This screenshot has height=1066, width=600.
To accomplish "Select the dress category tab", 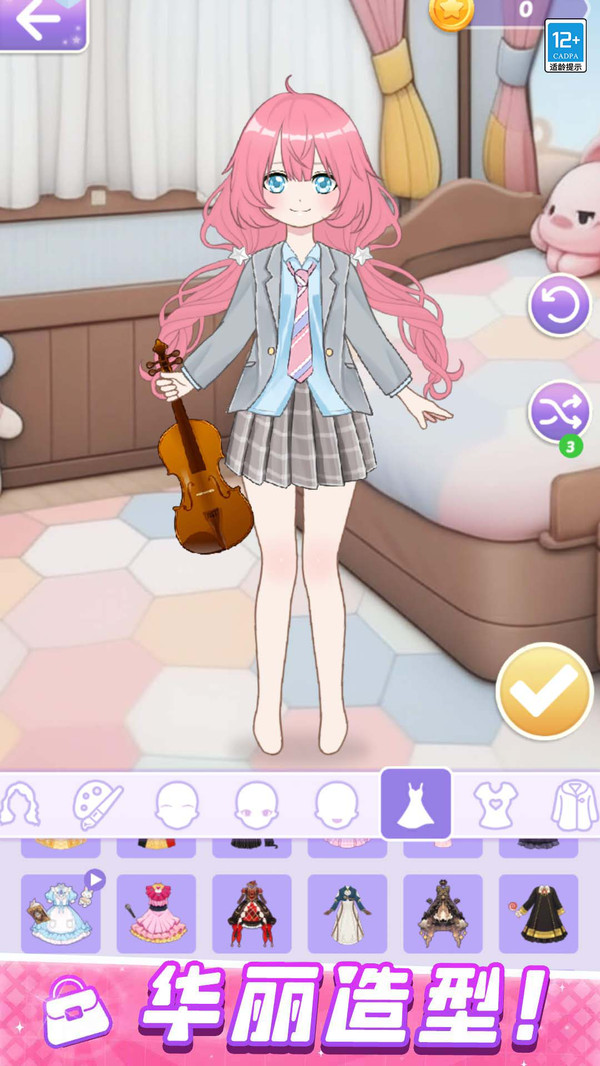I will click(x=416, y=804).
